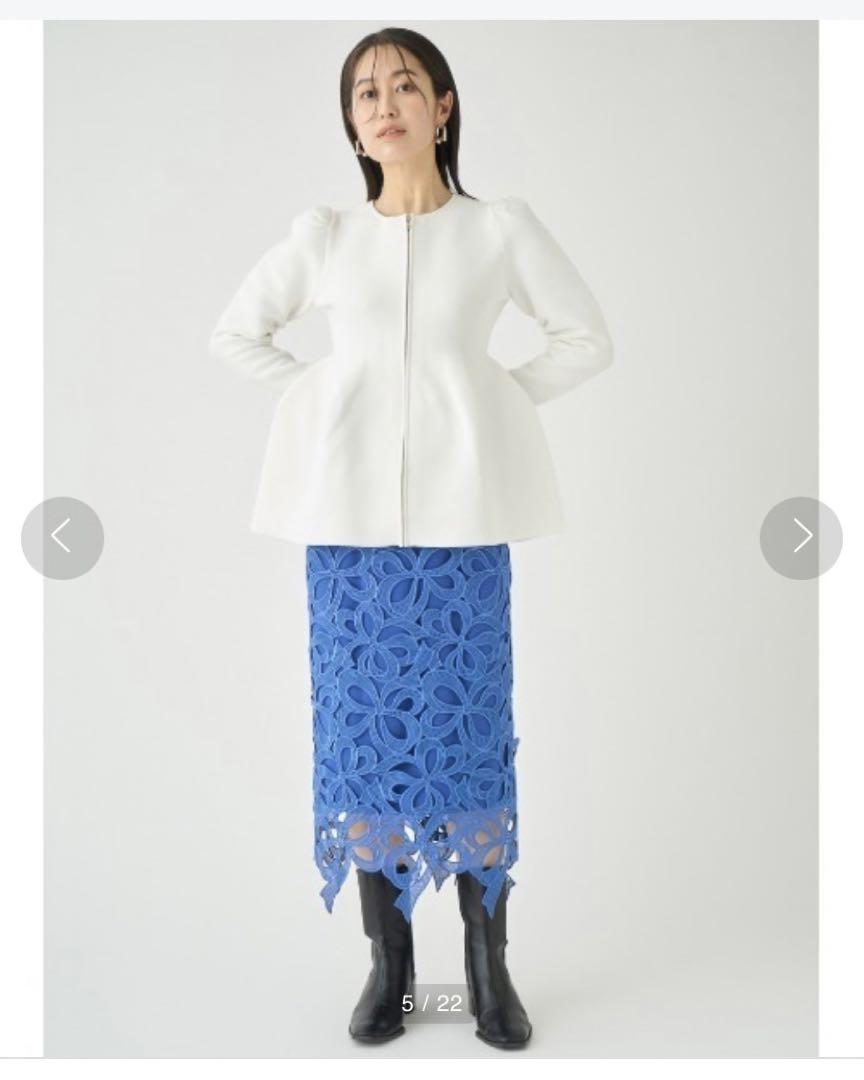The image size is (864, 1080).
Task: Go to the previous product image
Action: 62,538
